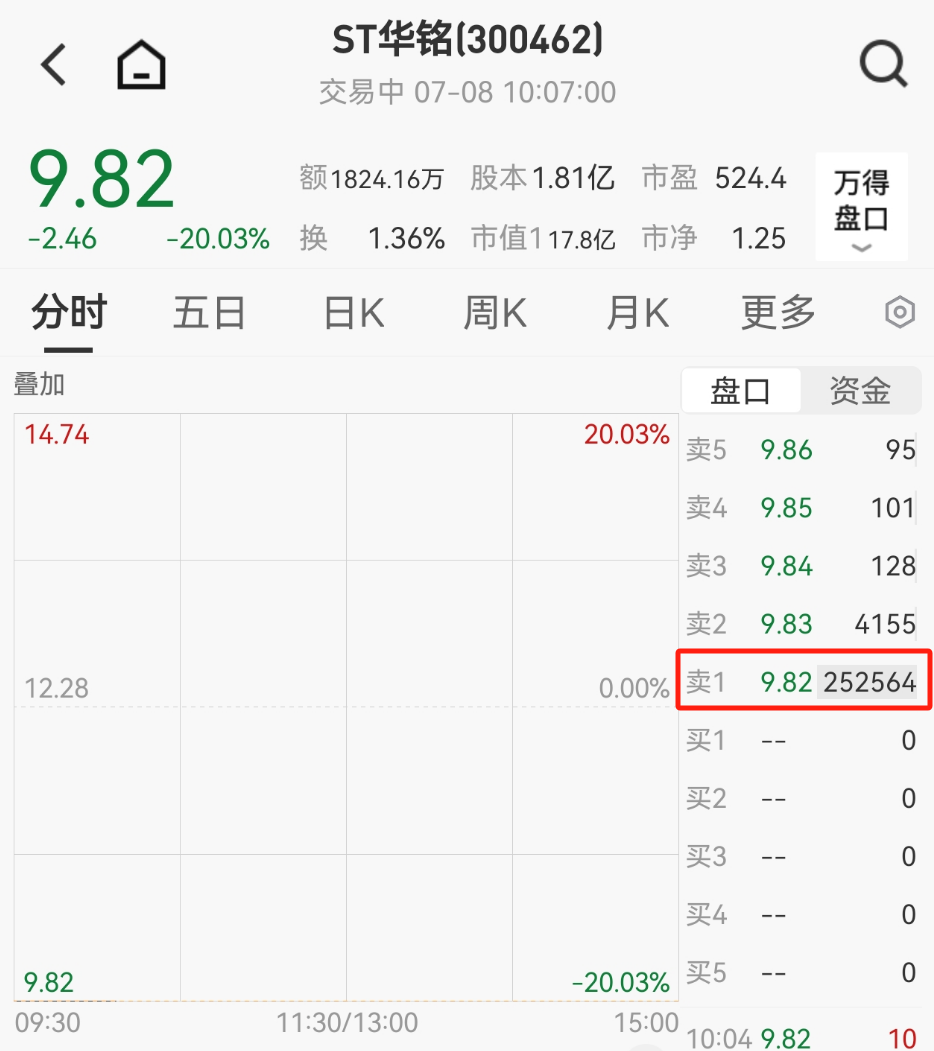Switch to the 资金 segment
This screenshot has width=934, height=1051.
pos(860,391)
